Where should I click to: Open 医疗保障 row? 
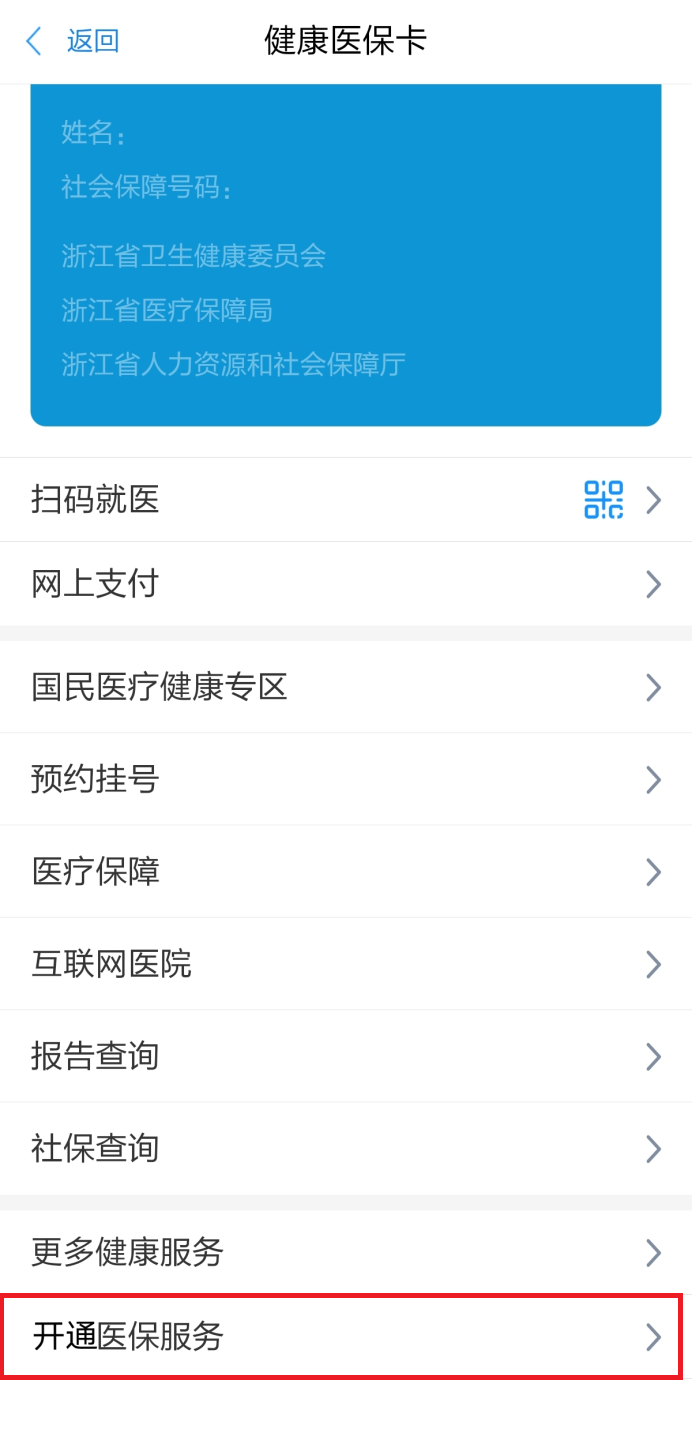pos(346,872)
